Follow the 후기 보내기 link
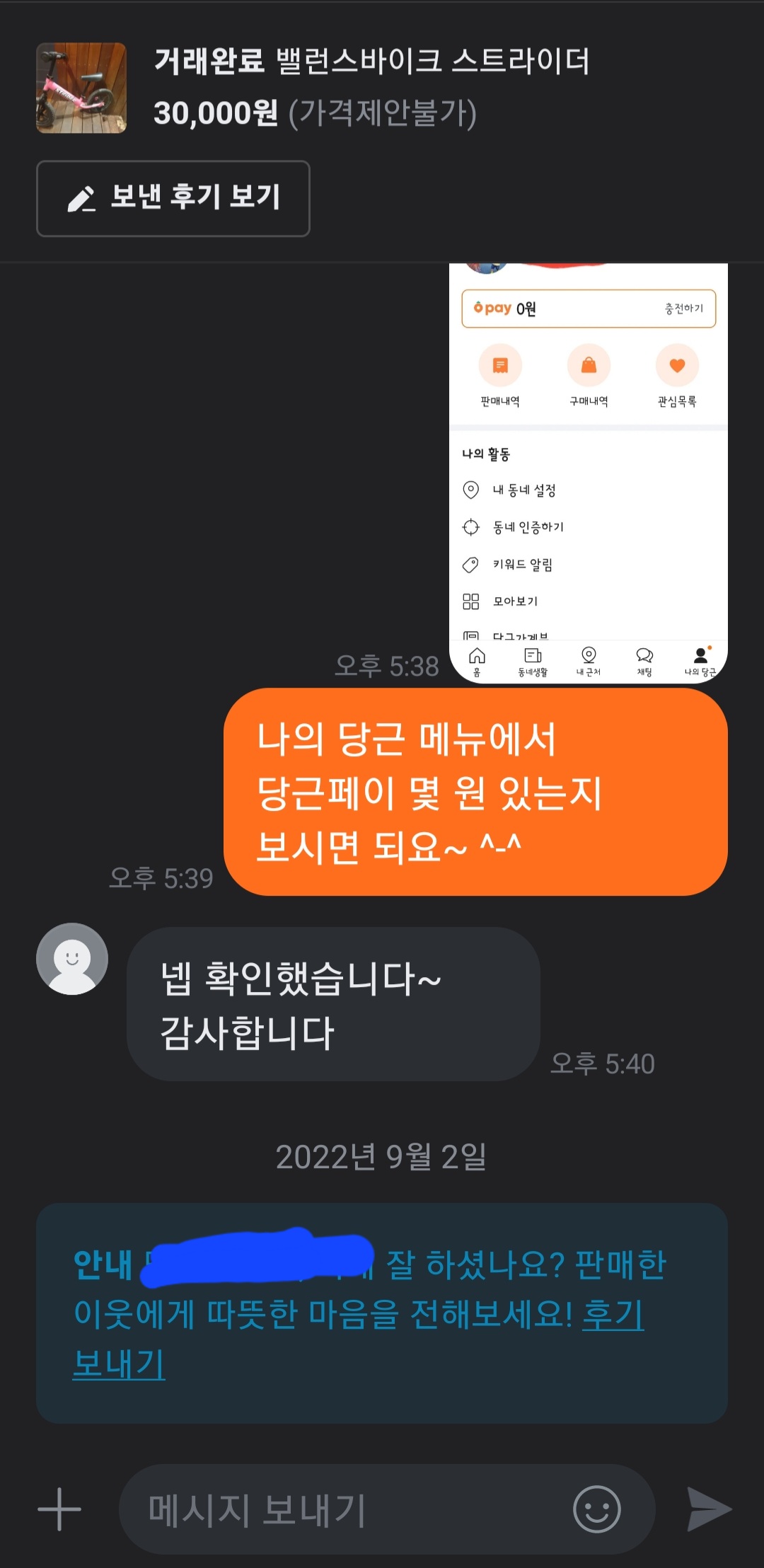The image size is (764, 1568). tap(613, 1315)
